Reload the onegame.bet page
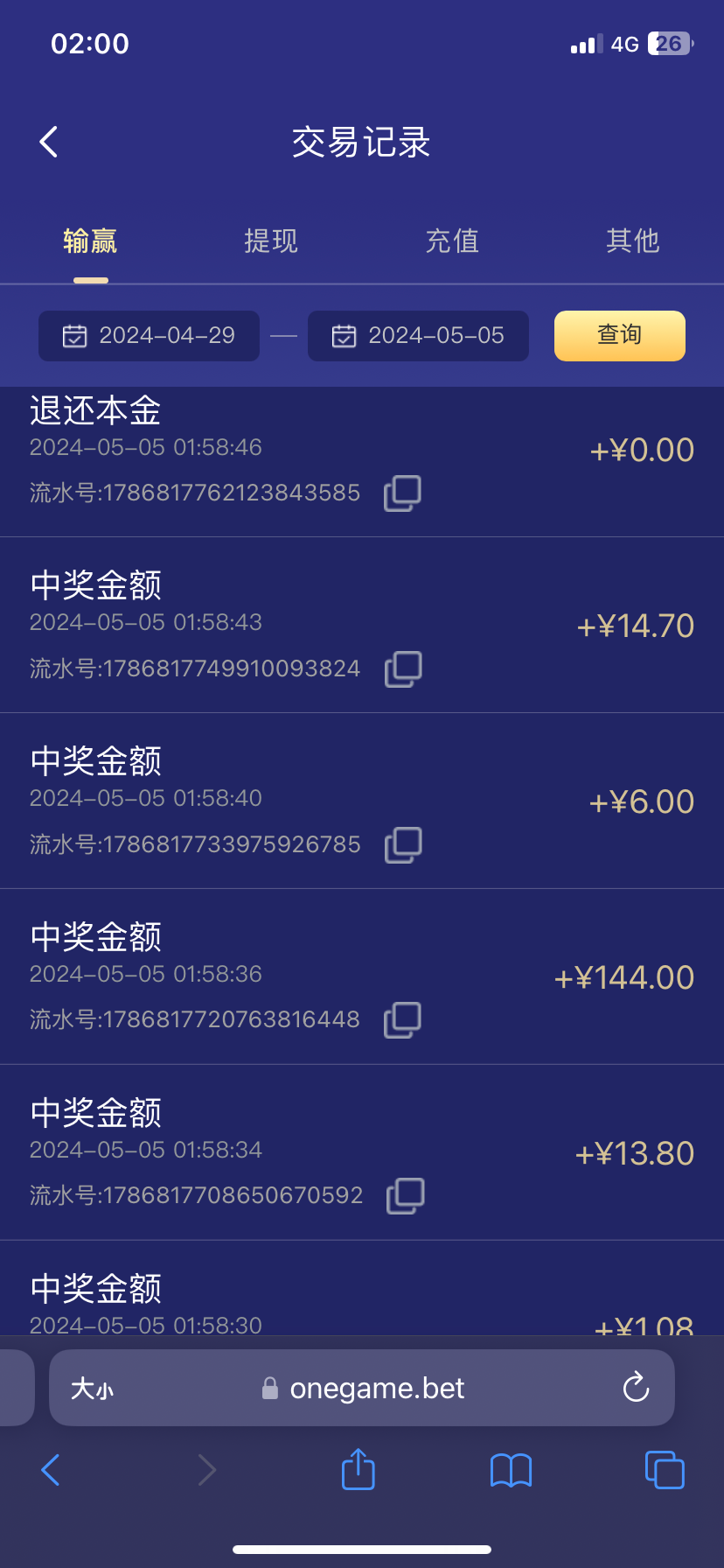Image resolution: width=724 pixels, height=1568 pixels. 636,1388
